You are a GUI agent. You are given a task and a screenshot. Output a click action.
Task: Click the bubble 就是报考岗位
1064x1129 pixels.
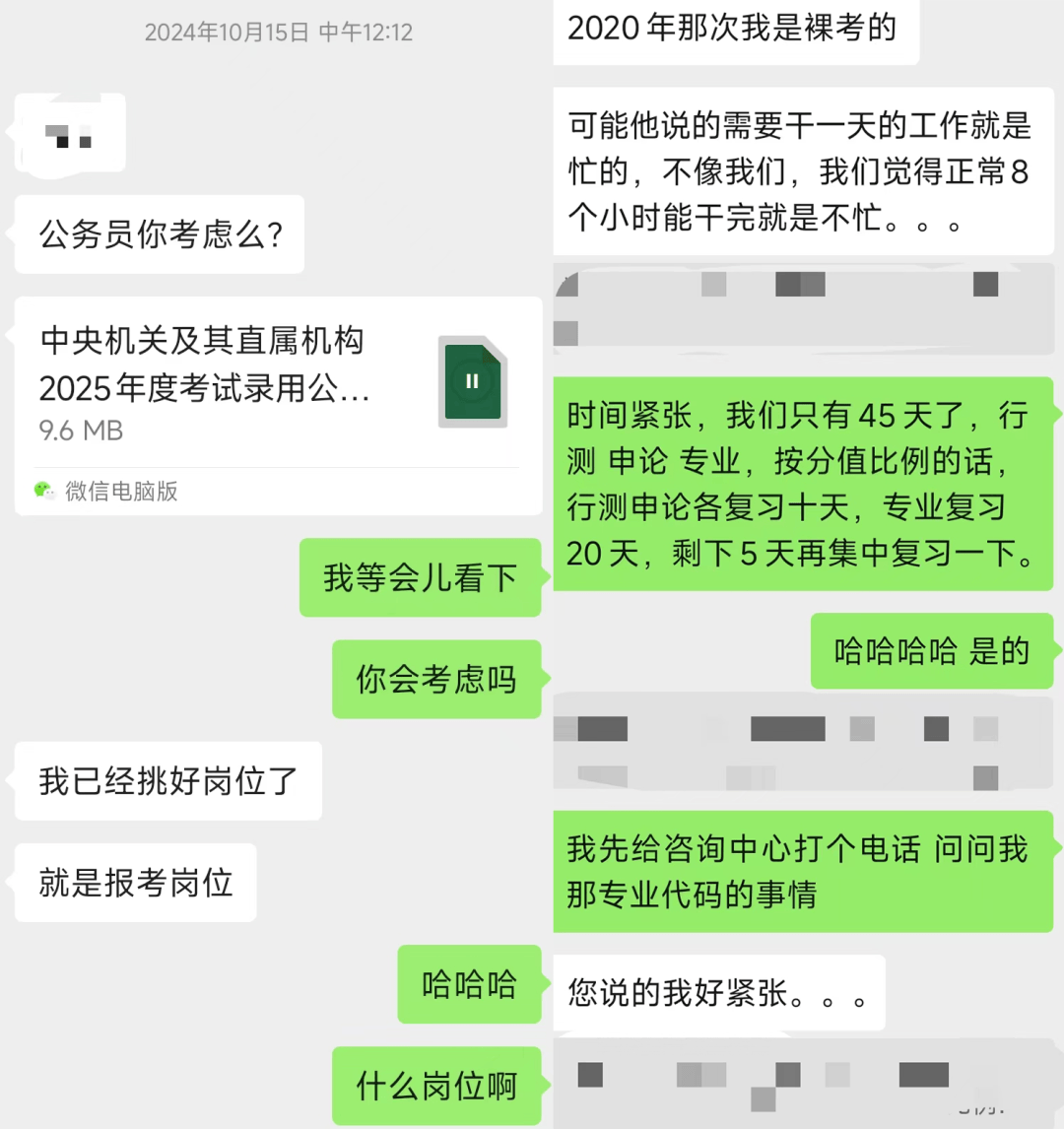click(134, 884)
